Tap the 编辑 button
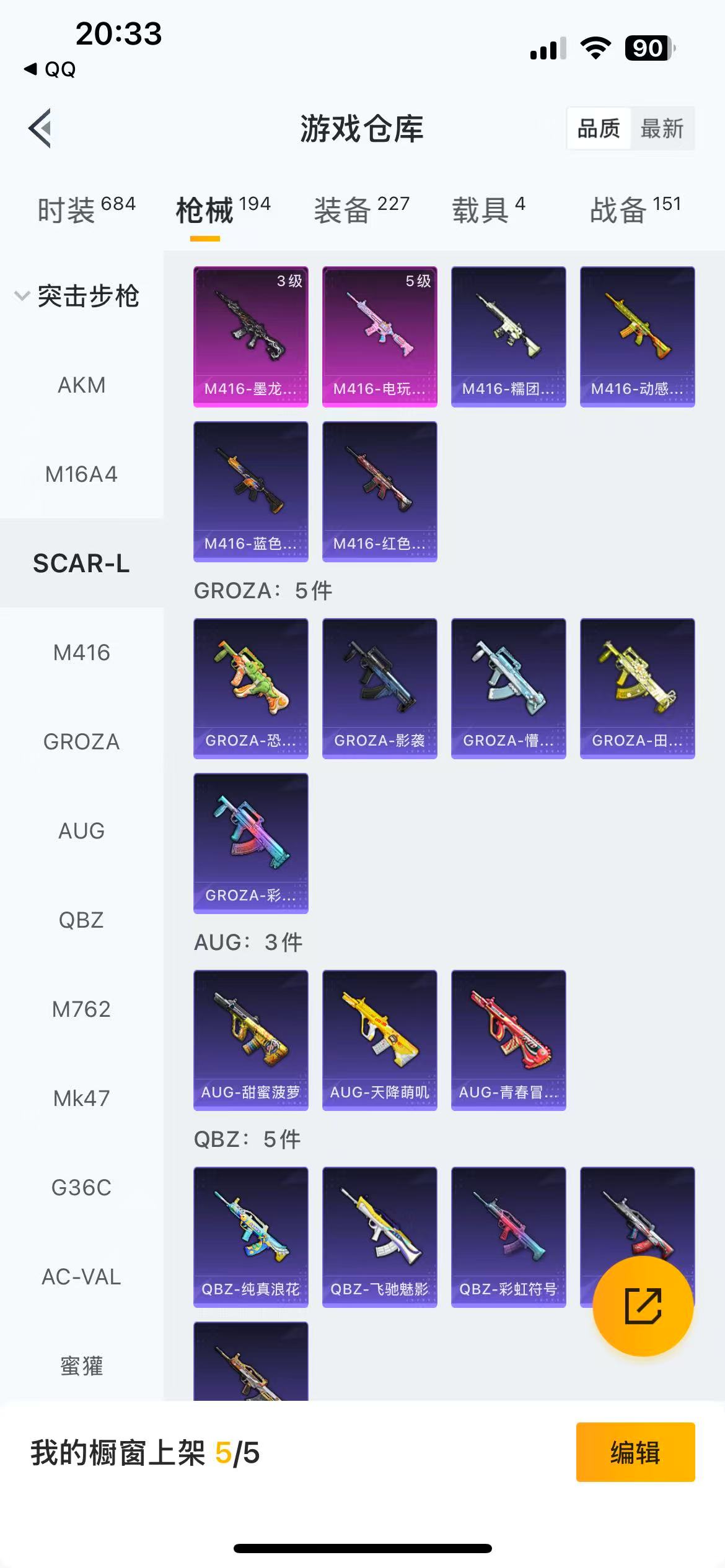This screenshot has height=1568, width=725. (x=635, y=1452)
